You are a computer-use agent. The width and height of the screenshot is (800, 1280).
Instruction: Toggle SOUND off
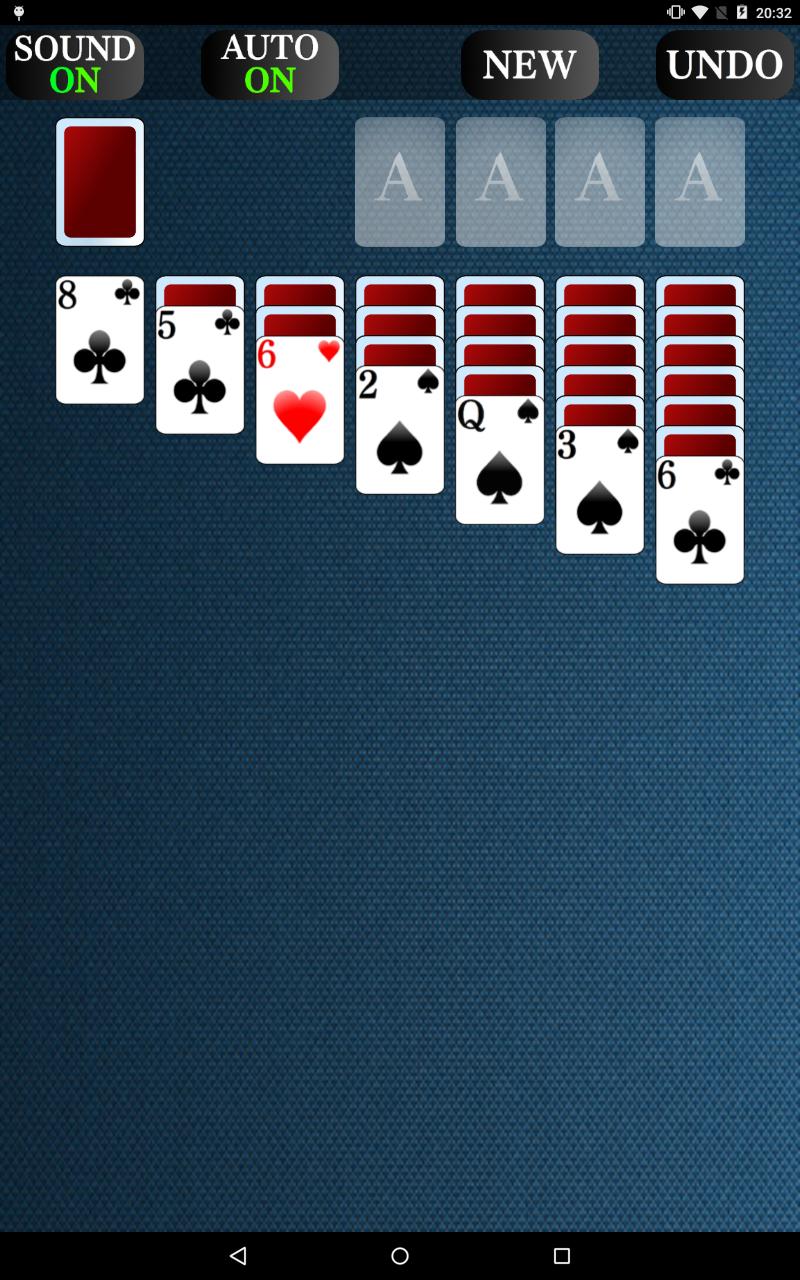(x=74, y=64)
